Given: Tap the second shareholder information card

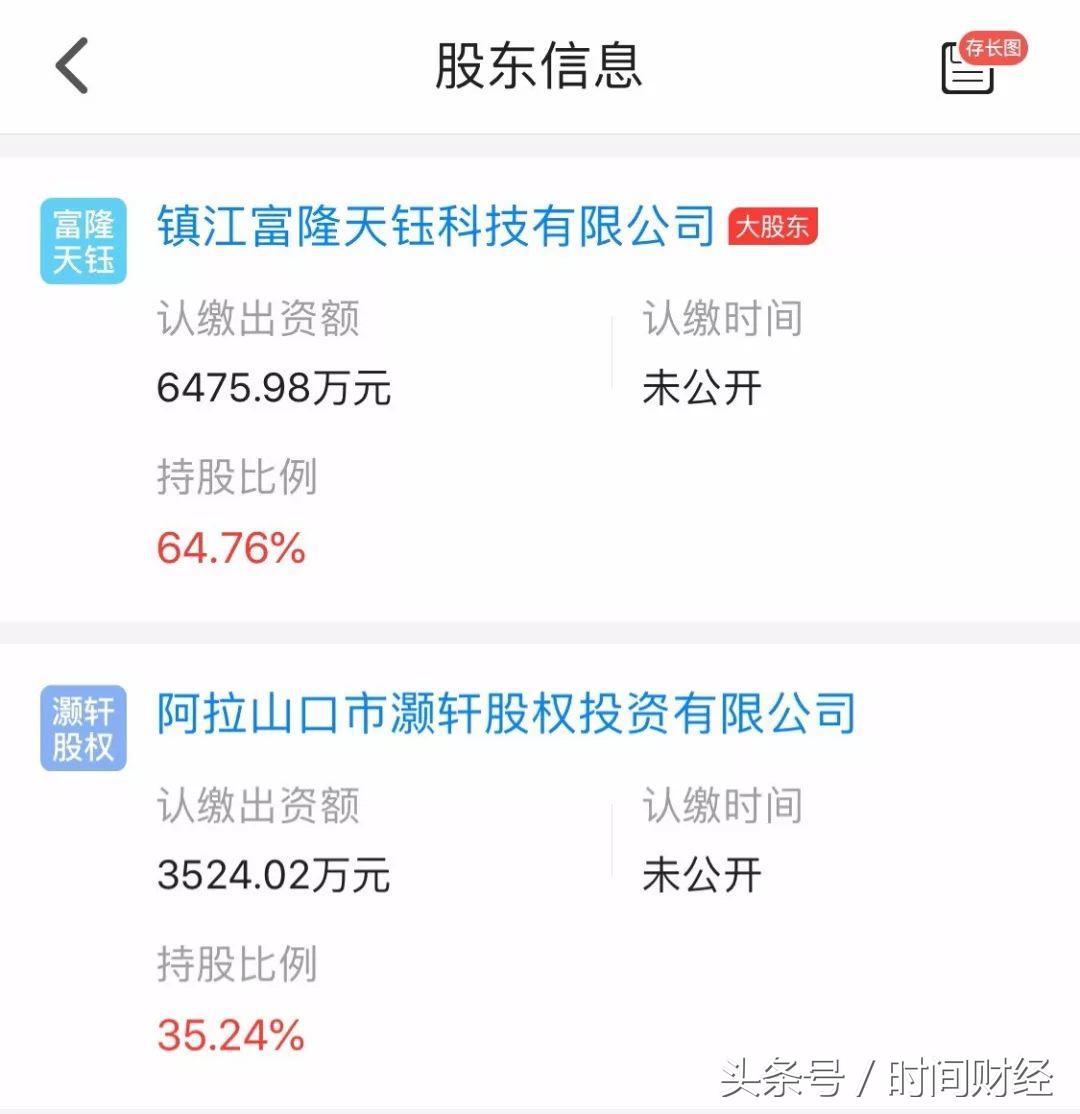Looking at the screenshot, I should (540, 870).
